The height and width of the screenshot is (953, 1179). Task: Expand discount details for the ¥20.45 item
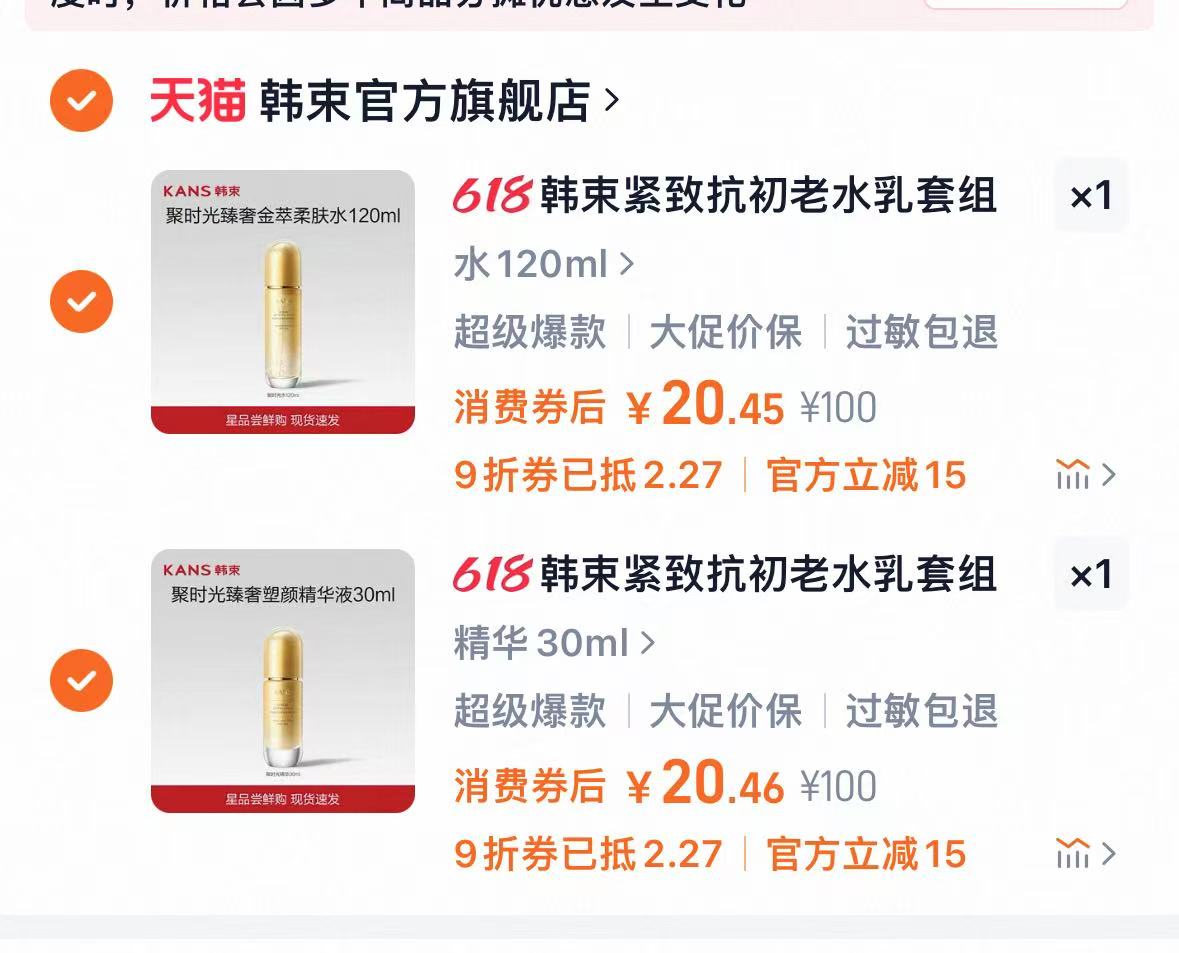tap(1086, 474)
